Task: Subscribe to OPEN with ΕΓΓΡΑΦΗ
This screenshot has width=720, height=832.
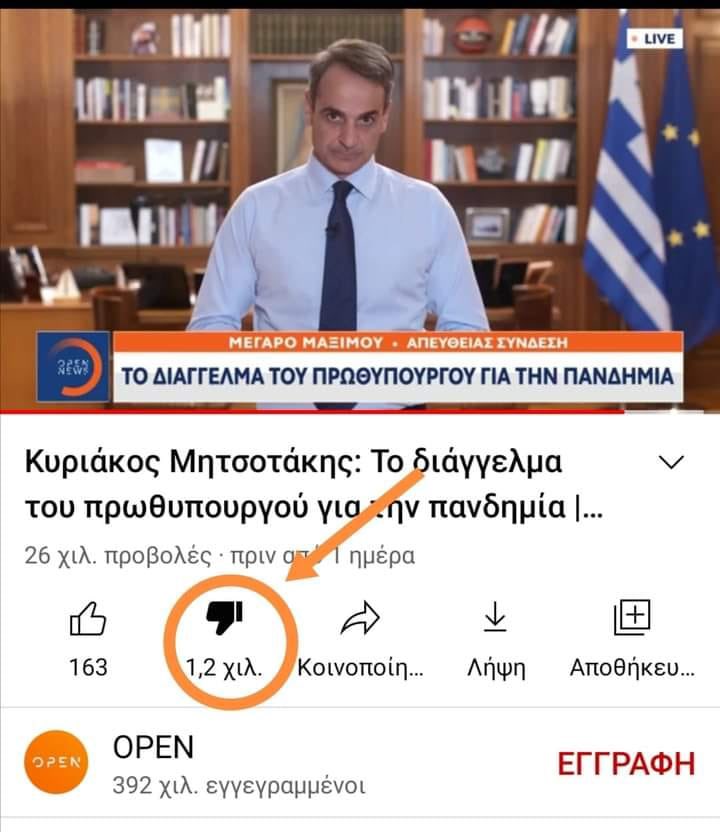Action: tap(626, 766)
